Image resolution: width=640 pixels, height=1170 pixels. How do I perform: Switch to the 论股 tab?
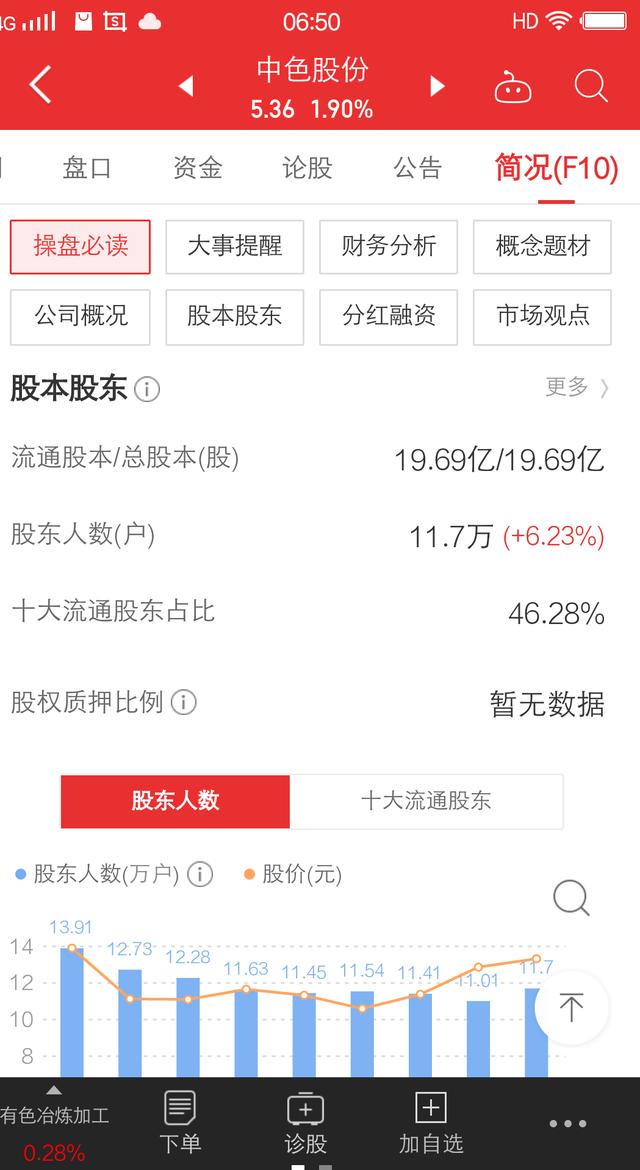pyautogui.click(x=307, y=168)
